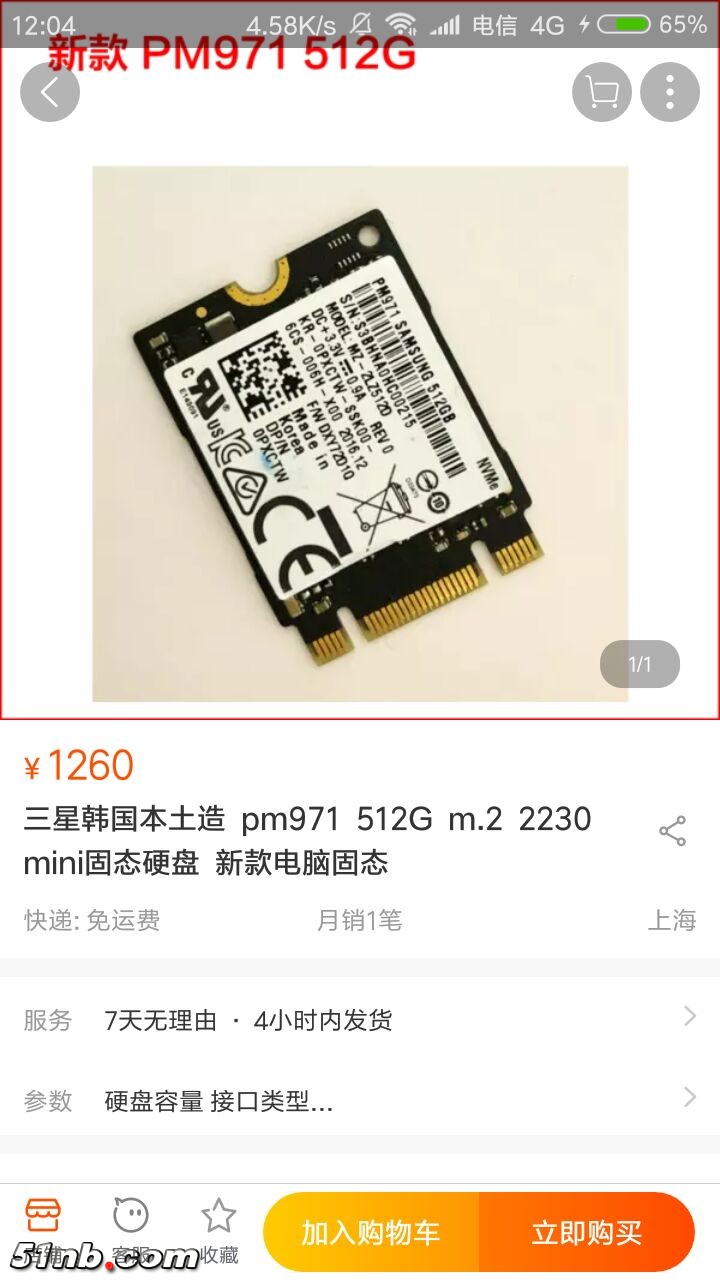Viewport: 720px width, 1280px height.
Task: Tap 加入购物车 to add to cart
Action: [x=371, y=1232]
